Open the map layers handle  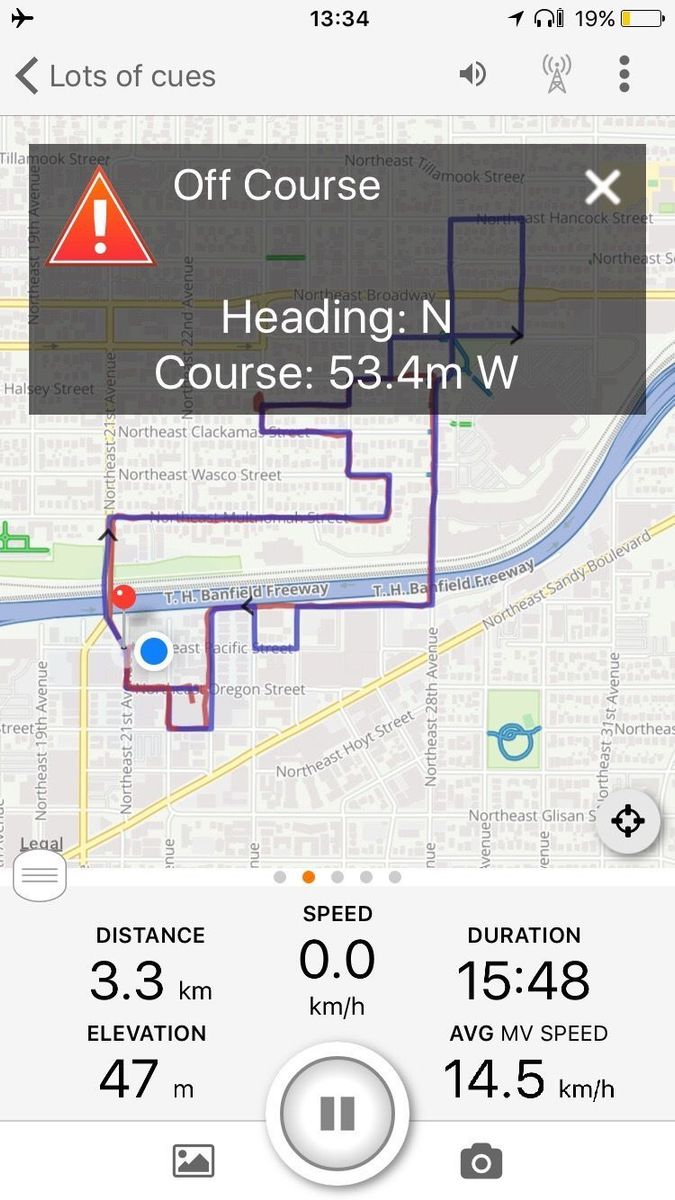pyautogui.click(x=40, y=877)
